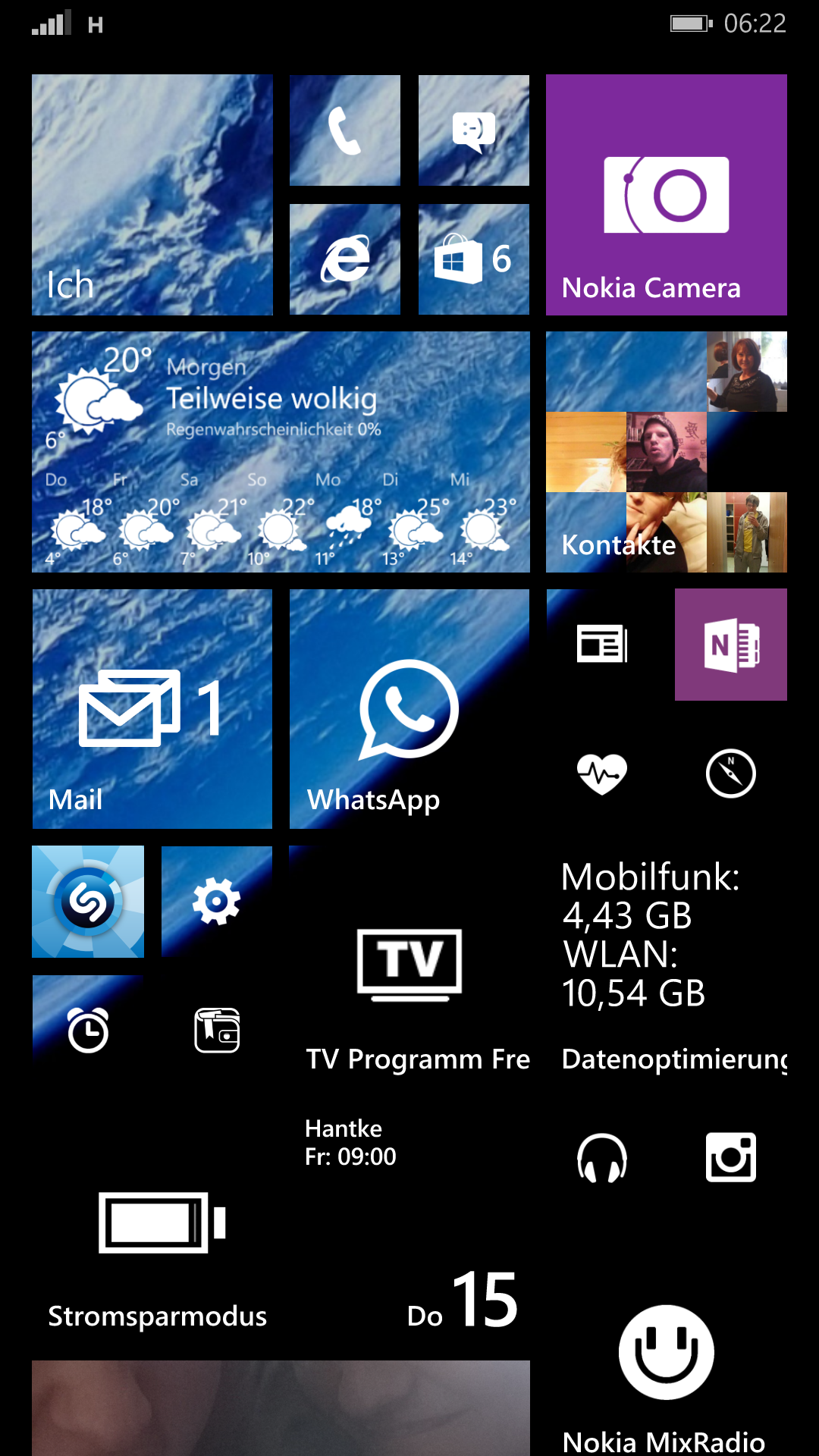Open the Kontakte tile
This screenshot has width=819, height=1456.
667,452
